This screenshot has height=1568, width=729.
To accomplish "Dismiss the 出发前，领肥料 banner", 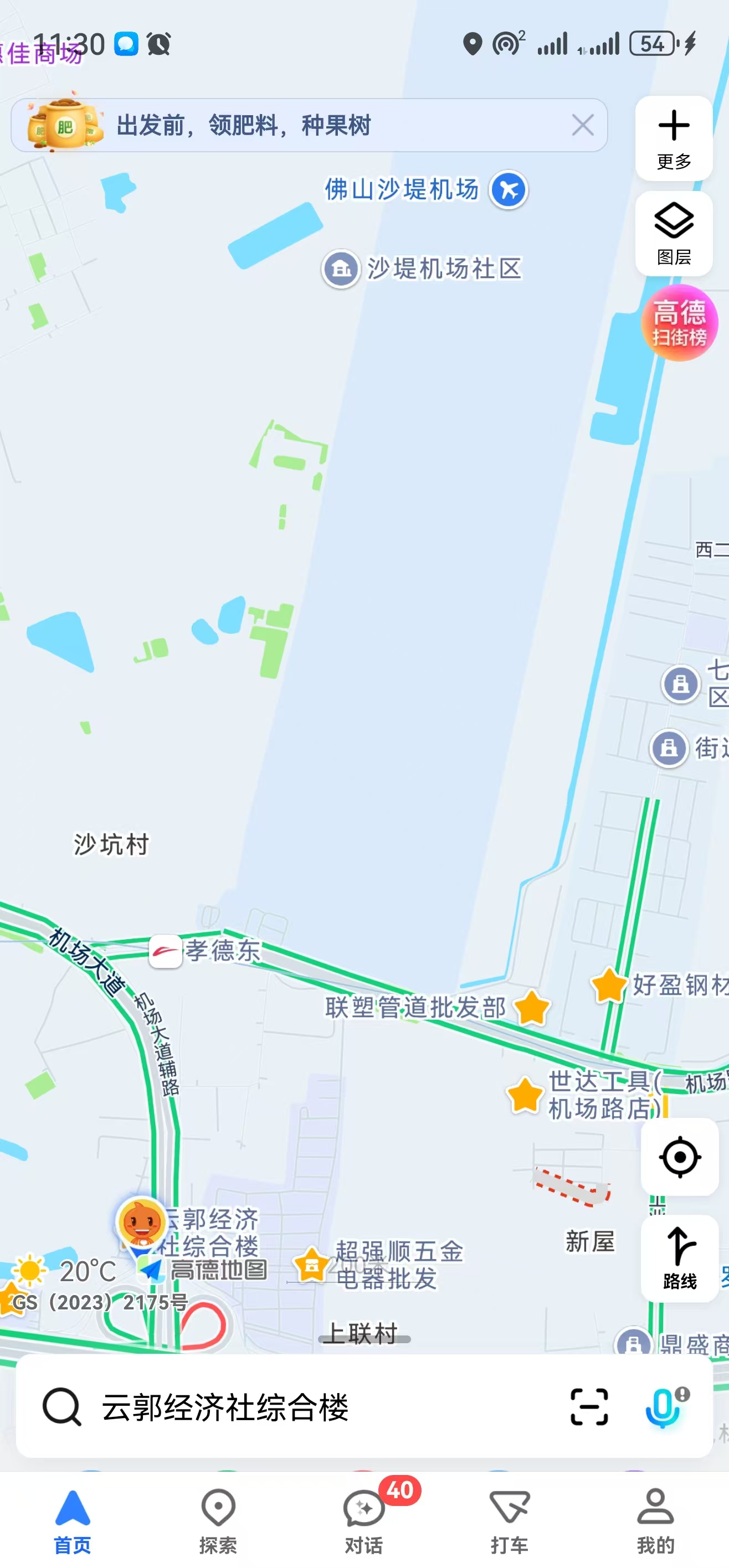I will [582, 125].
